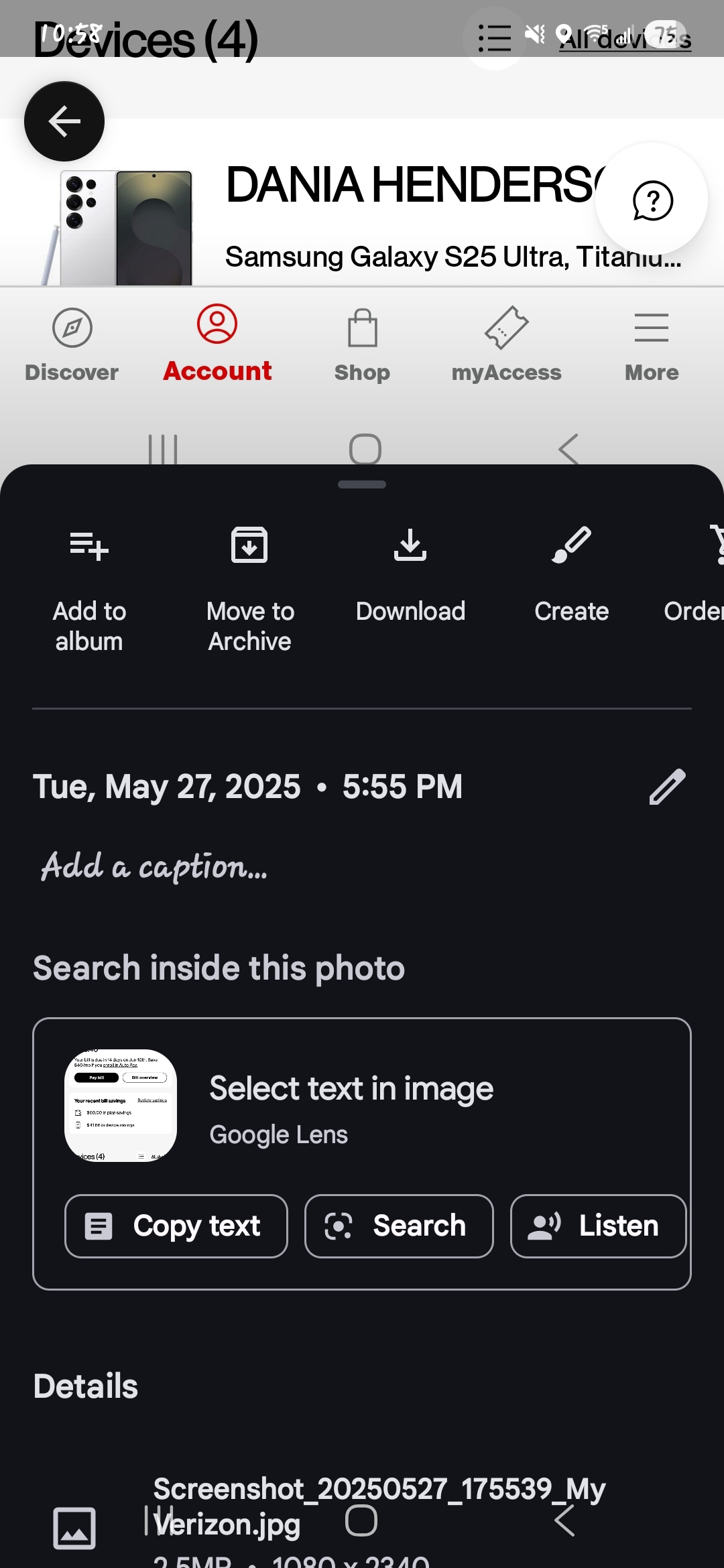This screenshot has width=724, height=1568.
Task: Search the photo with Lens
Action: coord(399,1226)
